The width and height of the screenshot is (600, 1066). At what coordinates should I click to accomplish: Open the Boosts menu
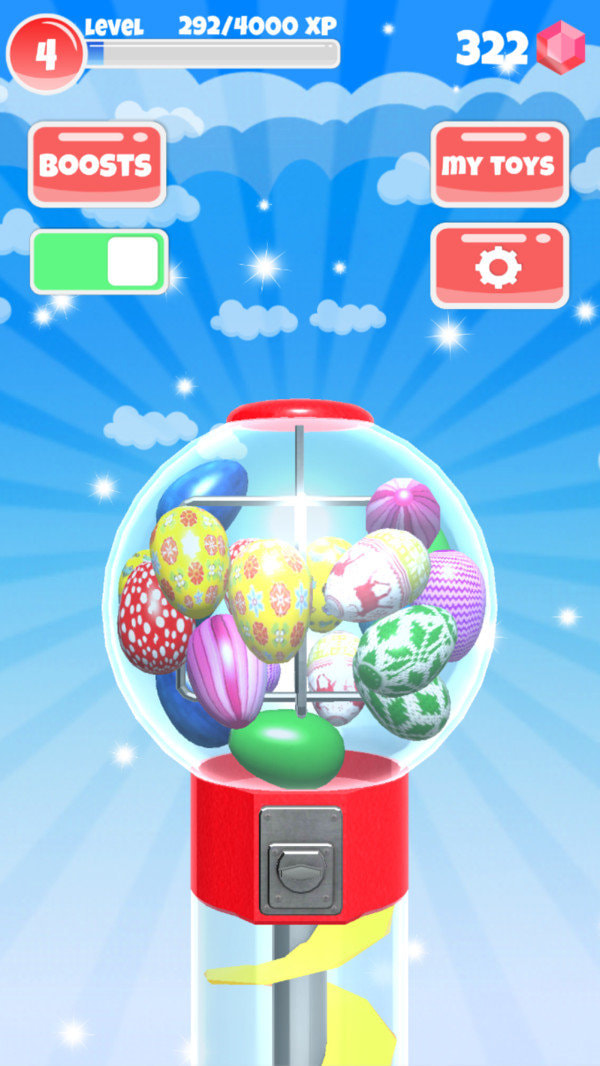click(x=97, y=165)
